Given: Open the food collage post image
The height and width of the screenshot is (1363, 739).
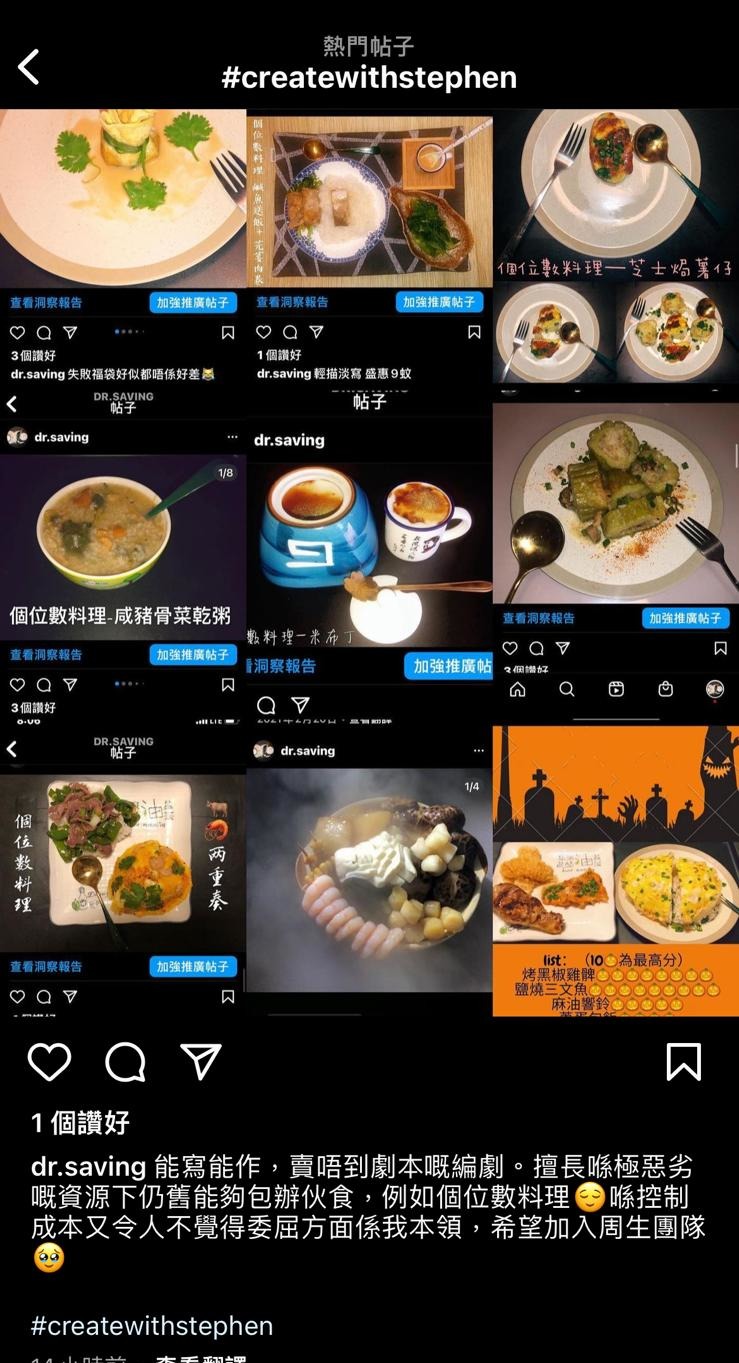Looking at the screenshot, I should [369, 560].
